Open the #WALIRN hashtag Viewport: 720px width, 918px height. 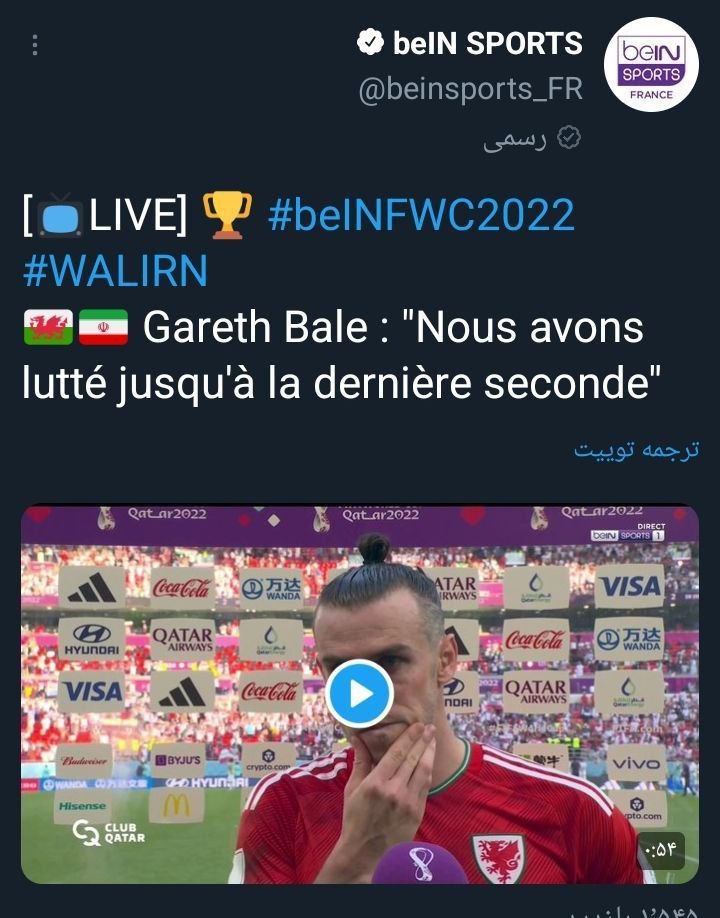pos(115,271)
